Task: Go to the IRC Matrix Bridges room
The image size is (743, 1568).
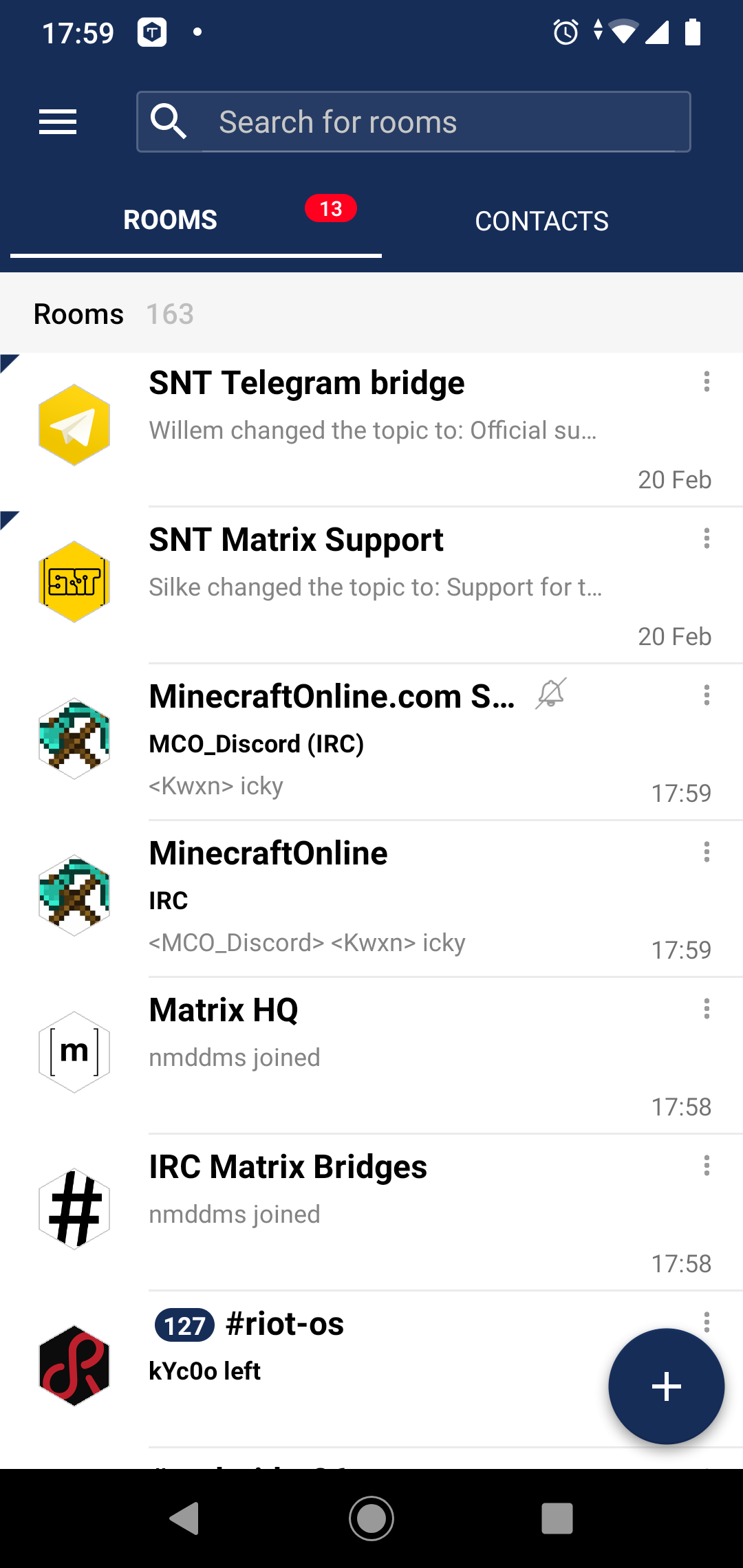Action: coord(371,1212)
